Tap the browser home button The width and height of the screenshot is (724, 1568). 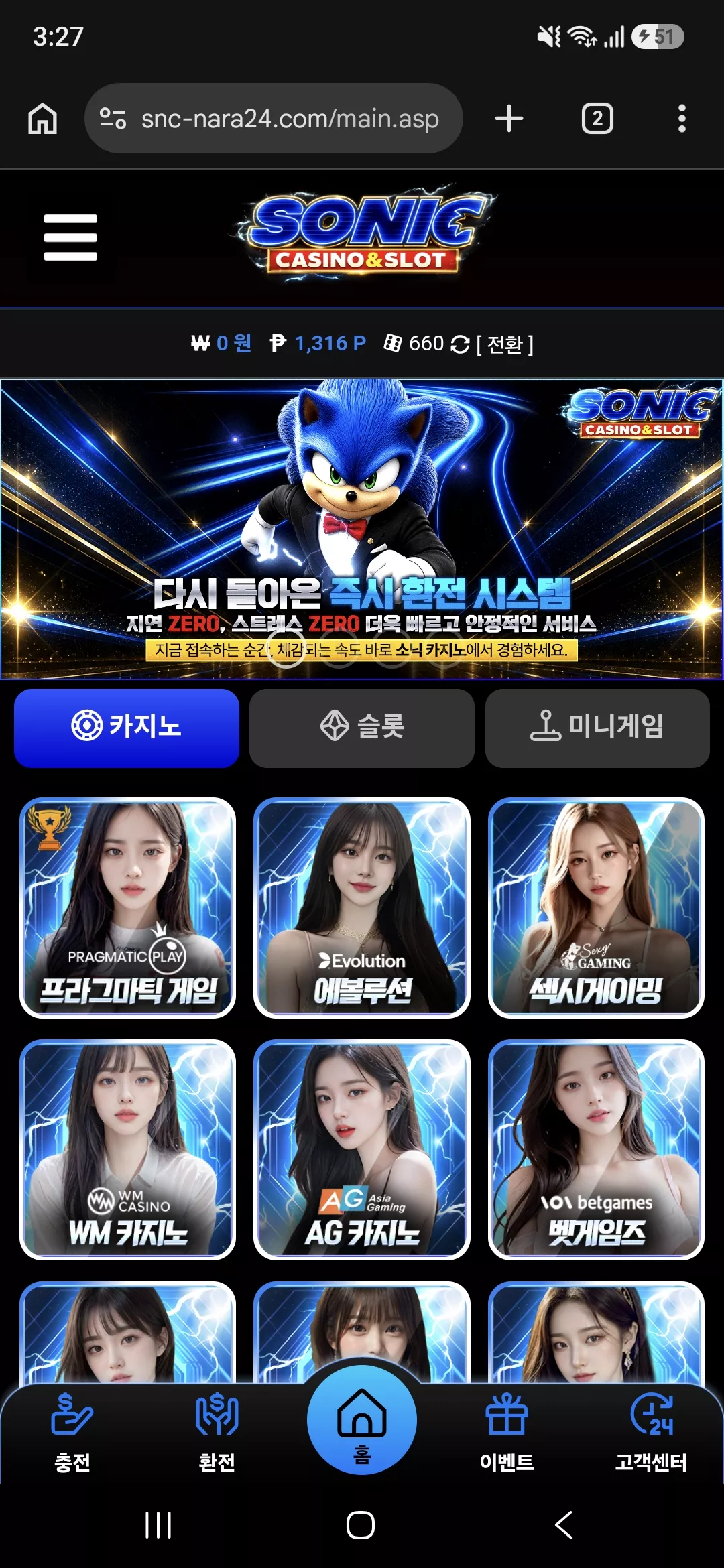tap(42, 119)
